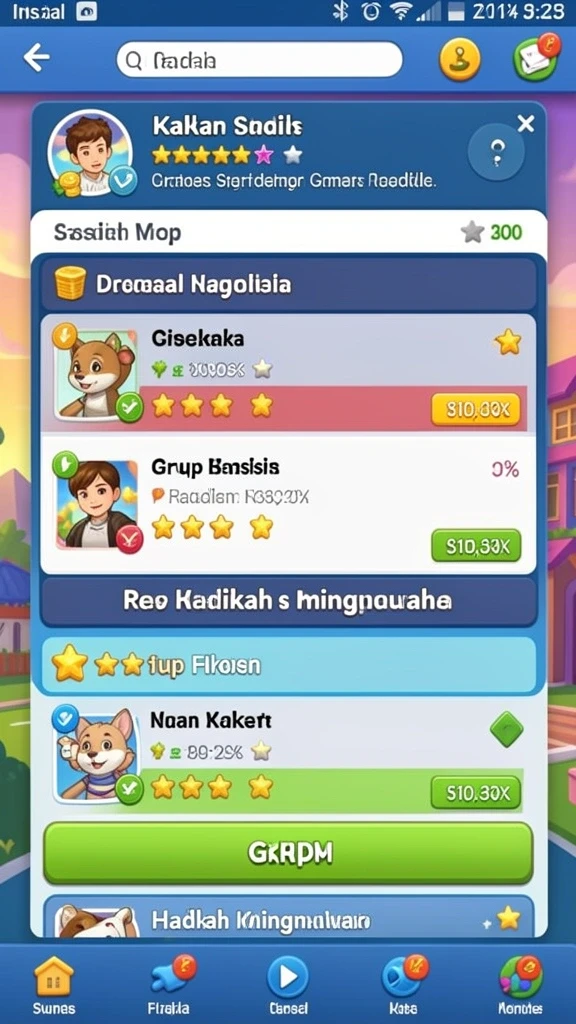This screenshot has height=1024, width=576.
Task: Switch to the Konotes tab
Action: [520, 985]
